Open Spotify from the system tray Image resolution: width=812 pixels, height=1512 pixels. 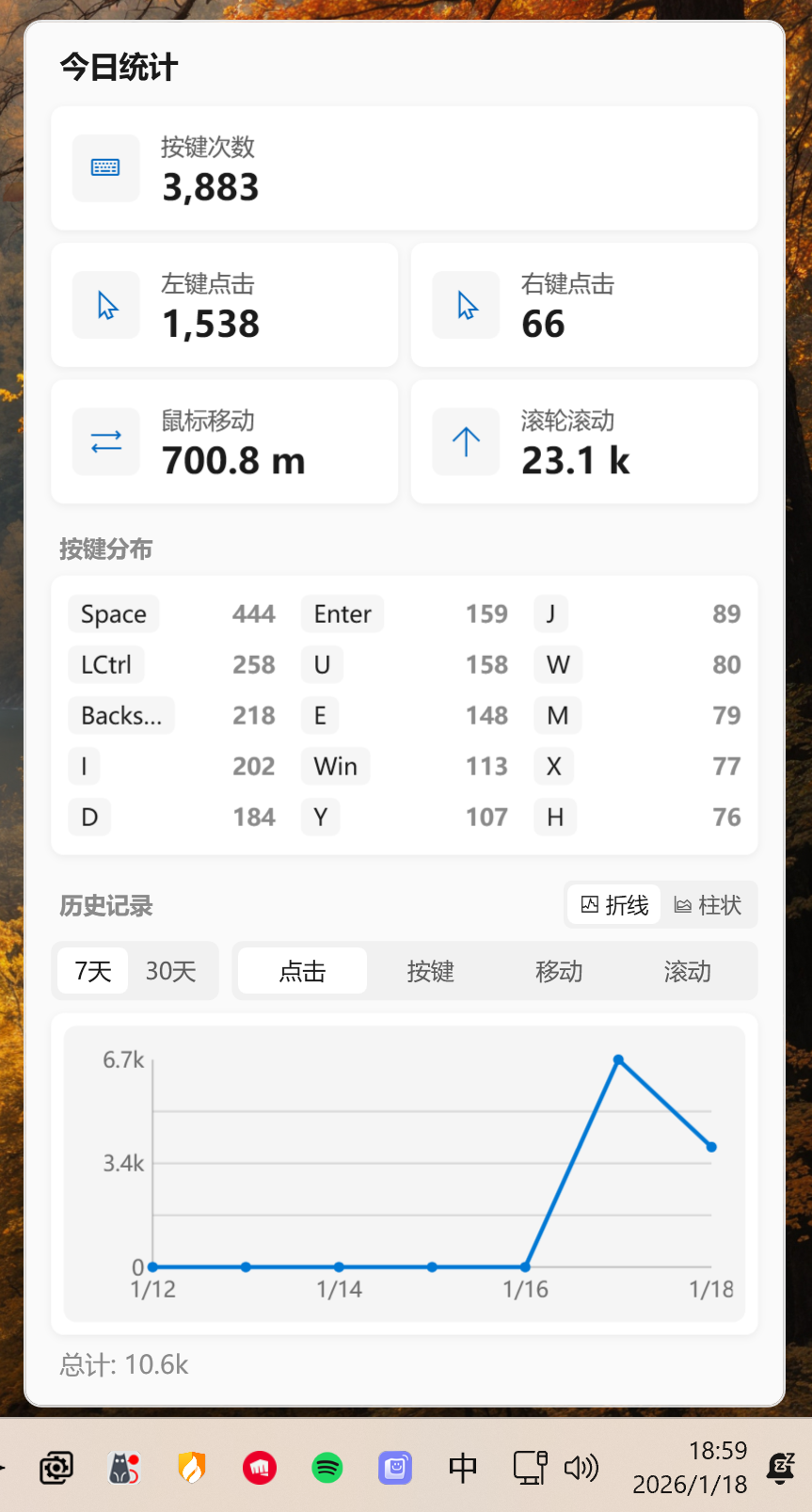tap(327, 1468)
